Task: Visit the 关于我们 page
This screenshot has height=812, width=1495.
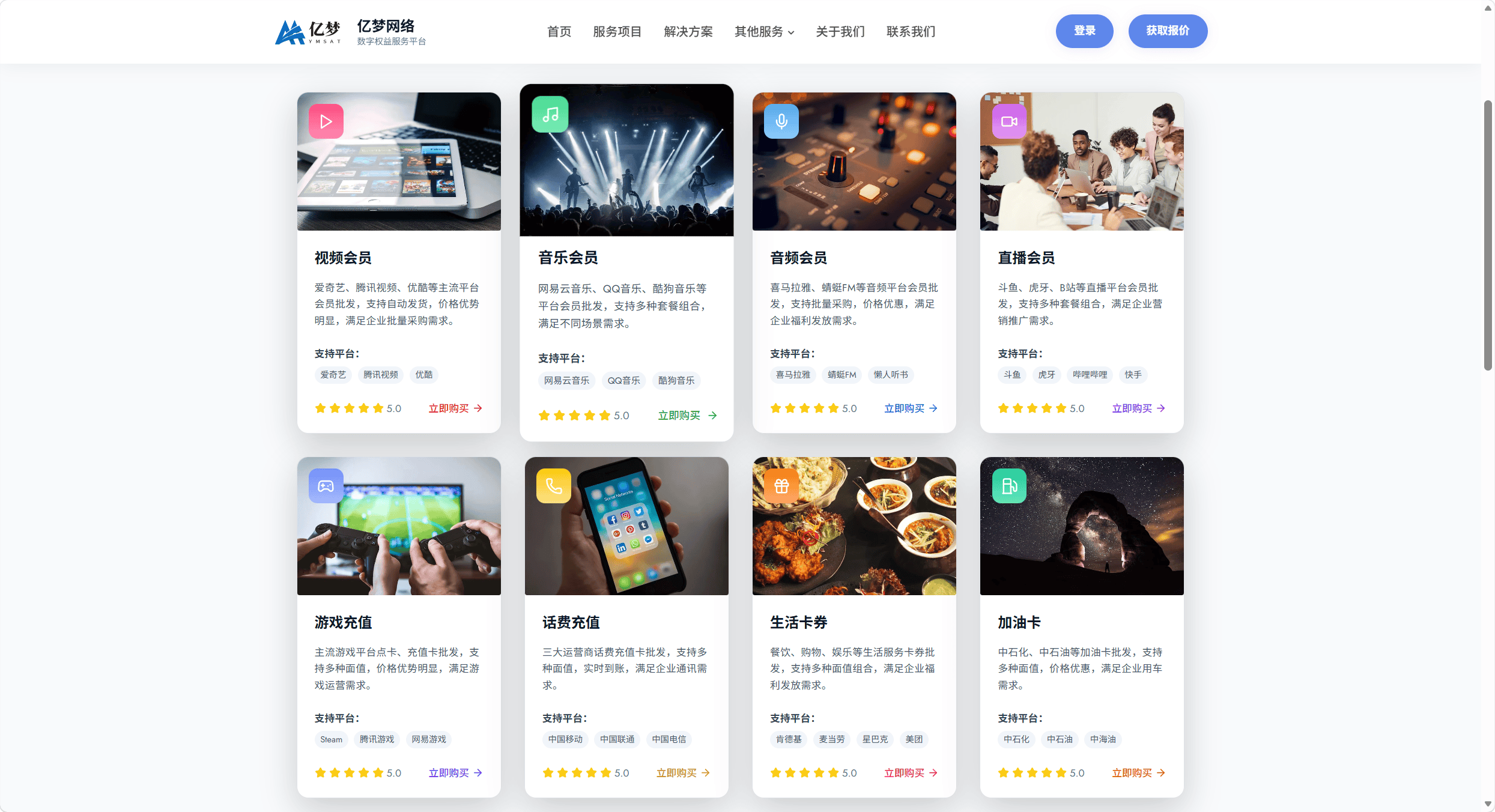Action: tap(840, 31)
